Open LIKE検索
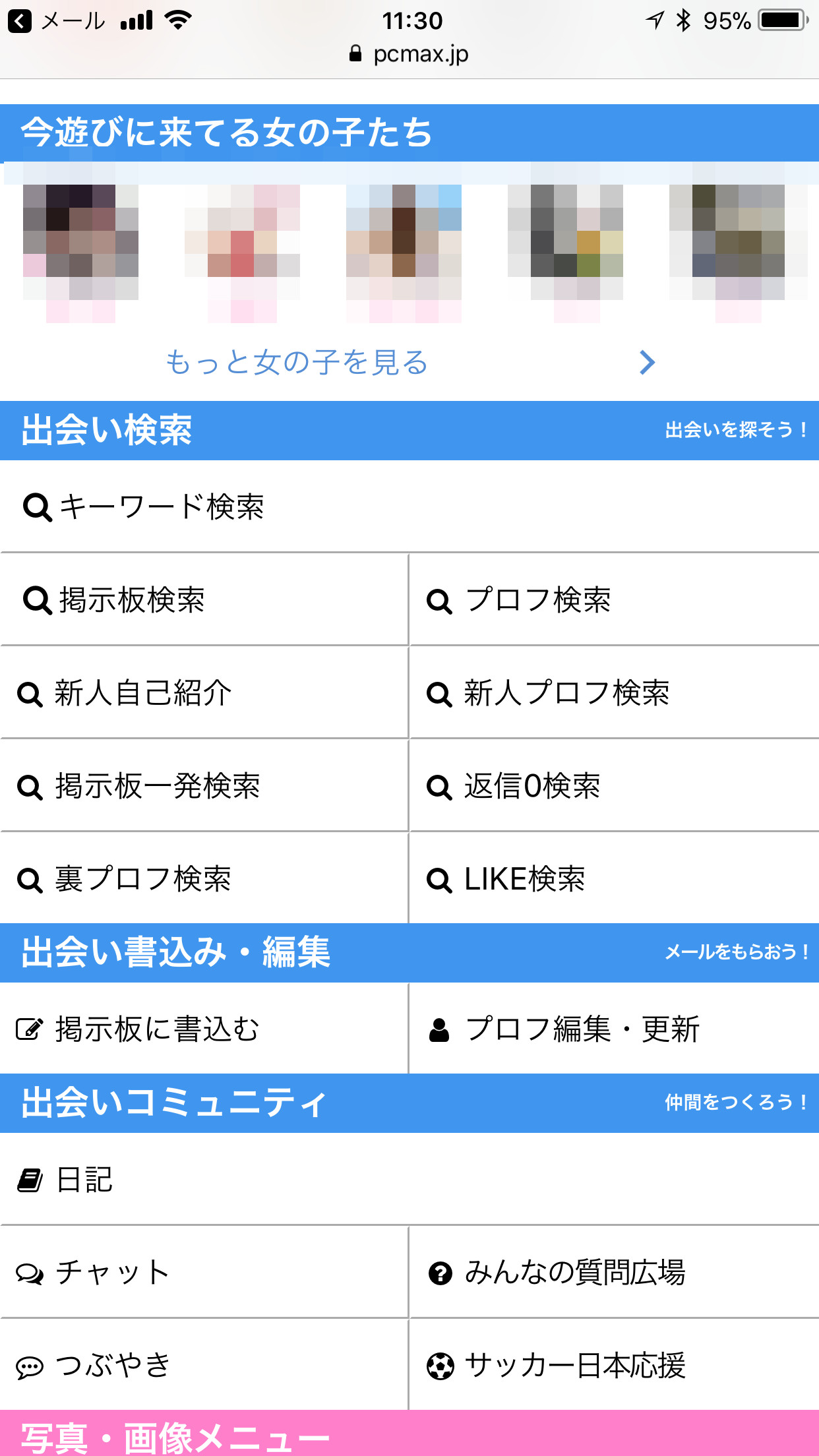 [524, 879]
